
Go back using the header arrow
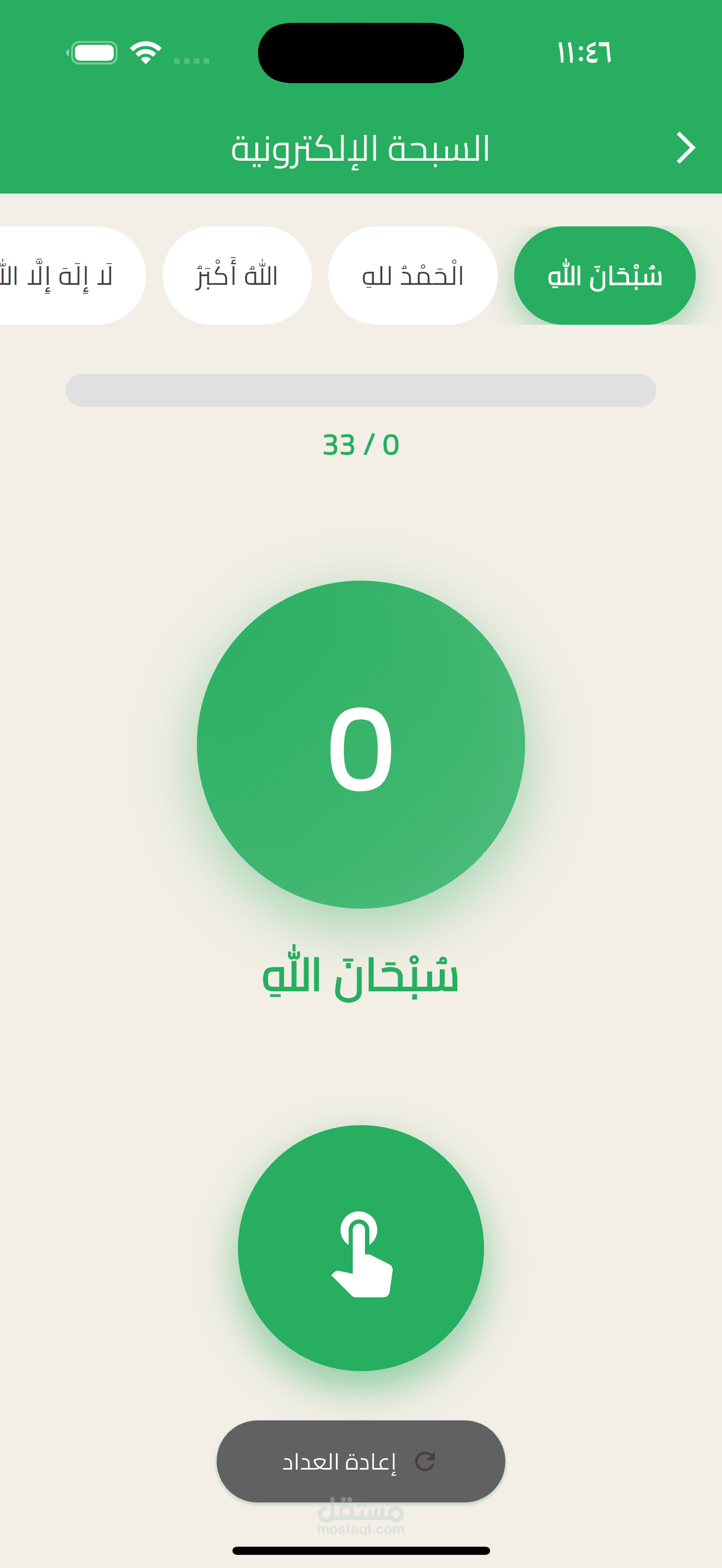click(x=685, y=148)
